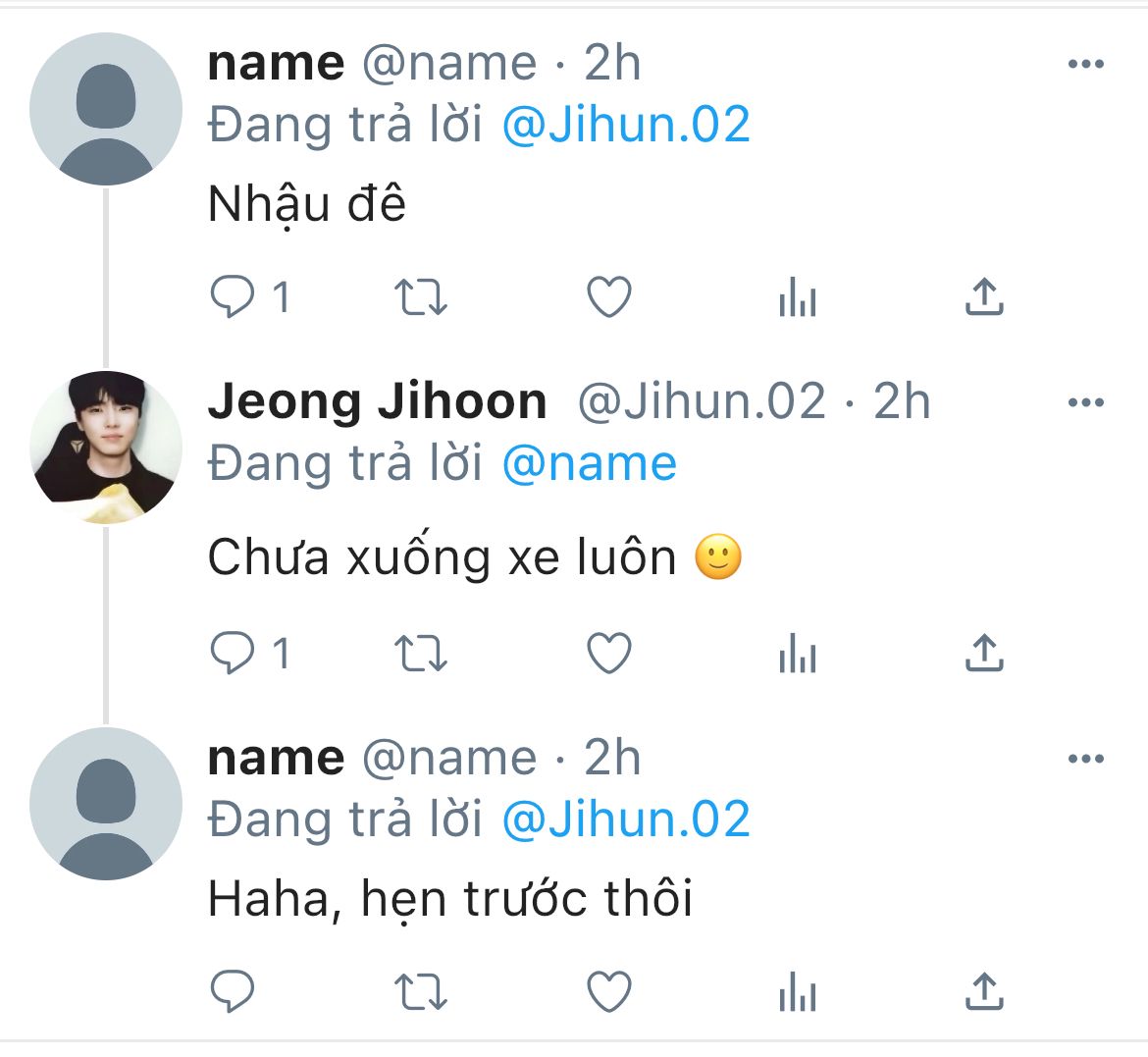Retweet the "Nhậu đê" tweet
The image size is (1148, 1057).
tap(420, 296)
